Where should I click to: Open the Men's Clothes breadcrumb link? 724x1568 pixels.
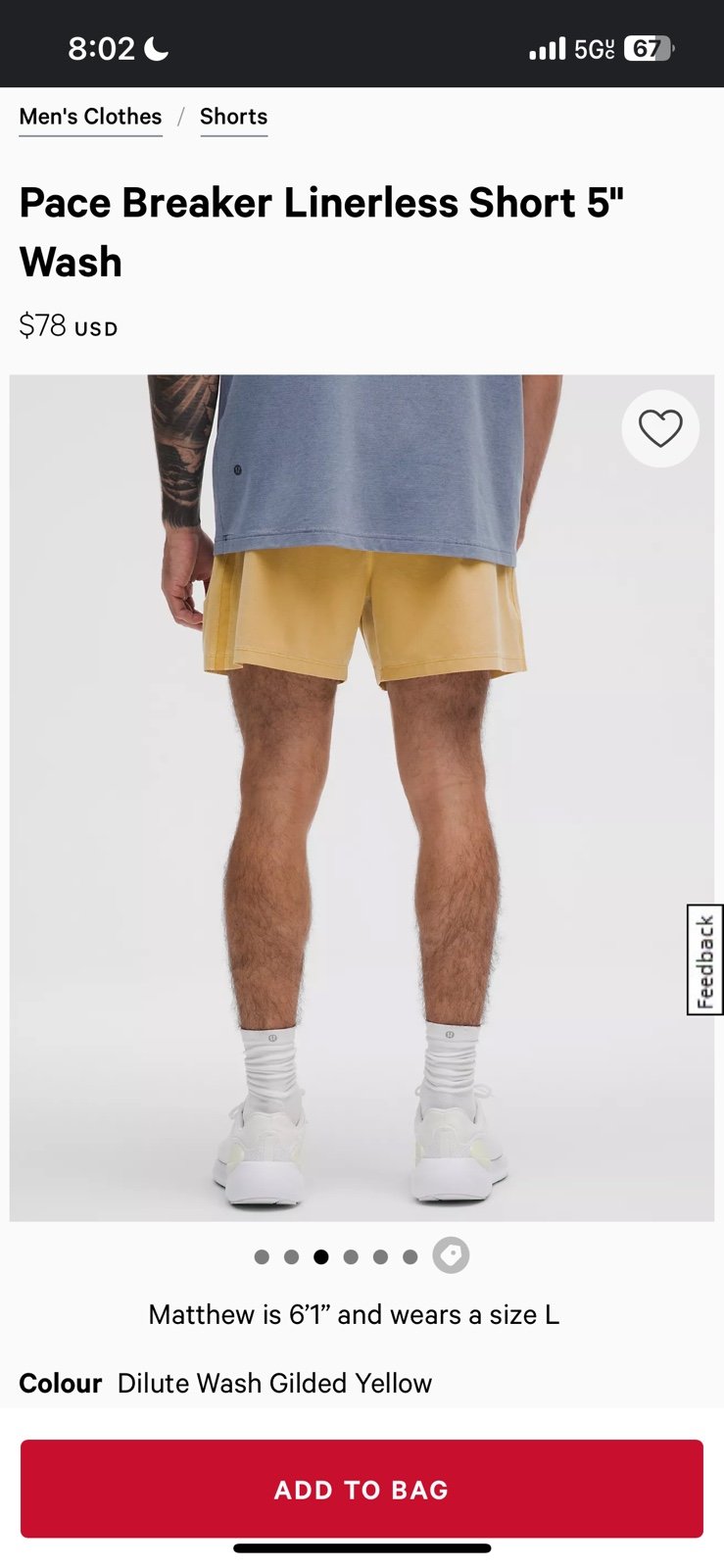tap(90, 117)
